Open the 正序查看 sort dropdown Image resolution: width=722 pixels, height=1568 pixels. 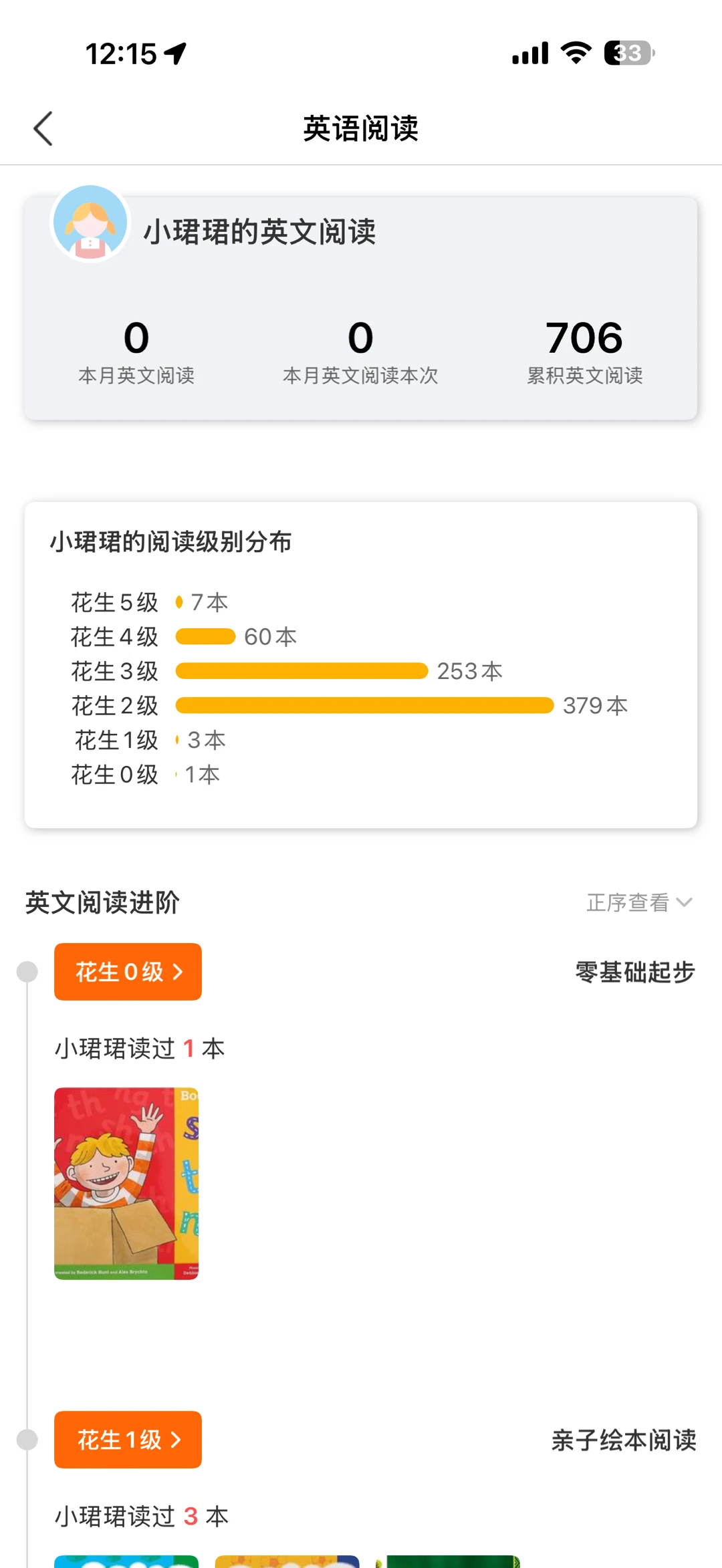tap(638, 902)
